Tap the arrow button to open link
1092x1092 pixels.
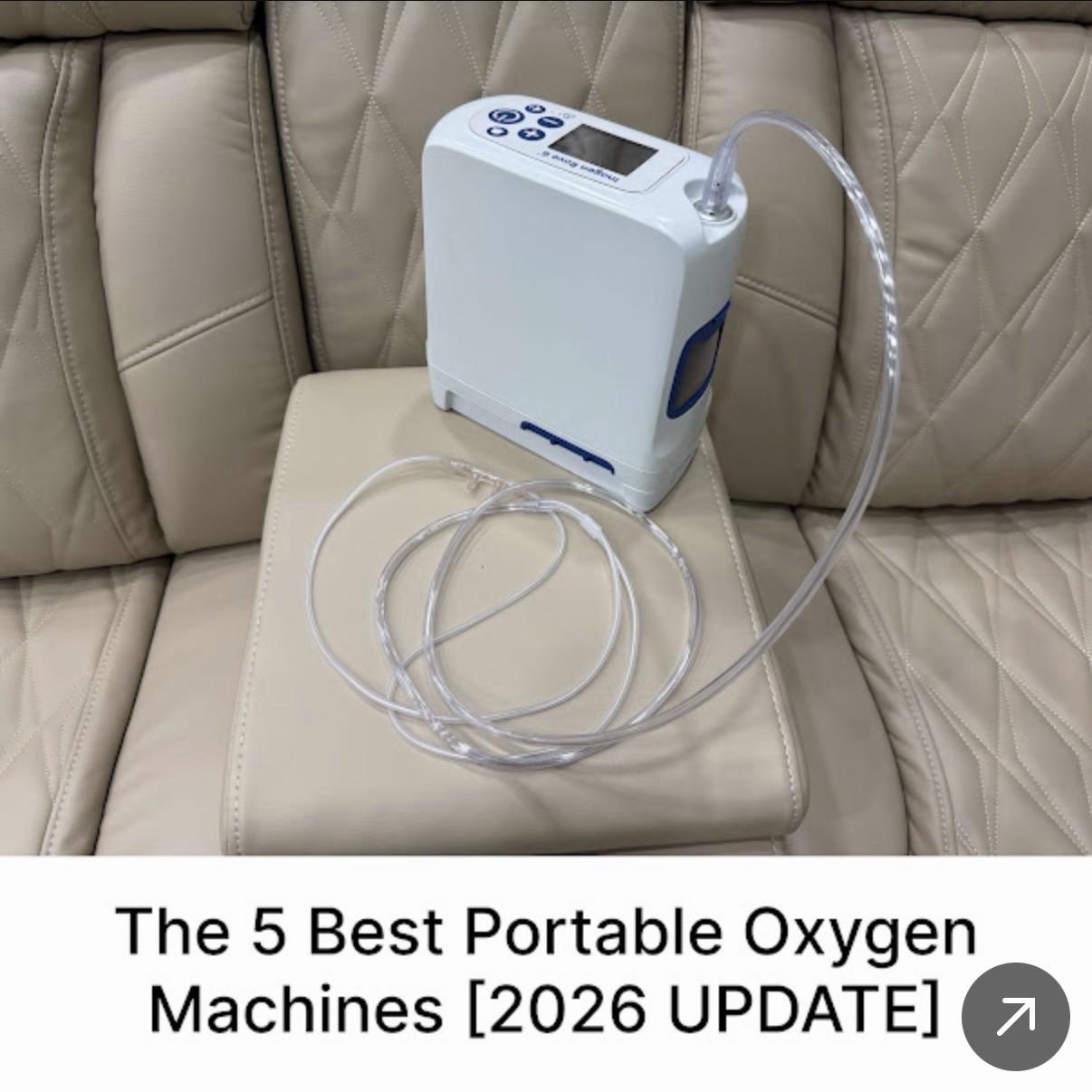(x=1015, y=1016)
